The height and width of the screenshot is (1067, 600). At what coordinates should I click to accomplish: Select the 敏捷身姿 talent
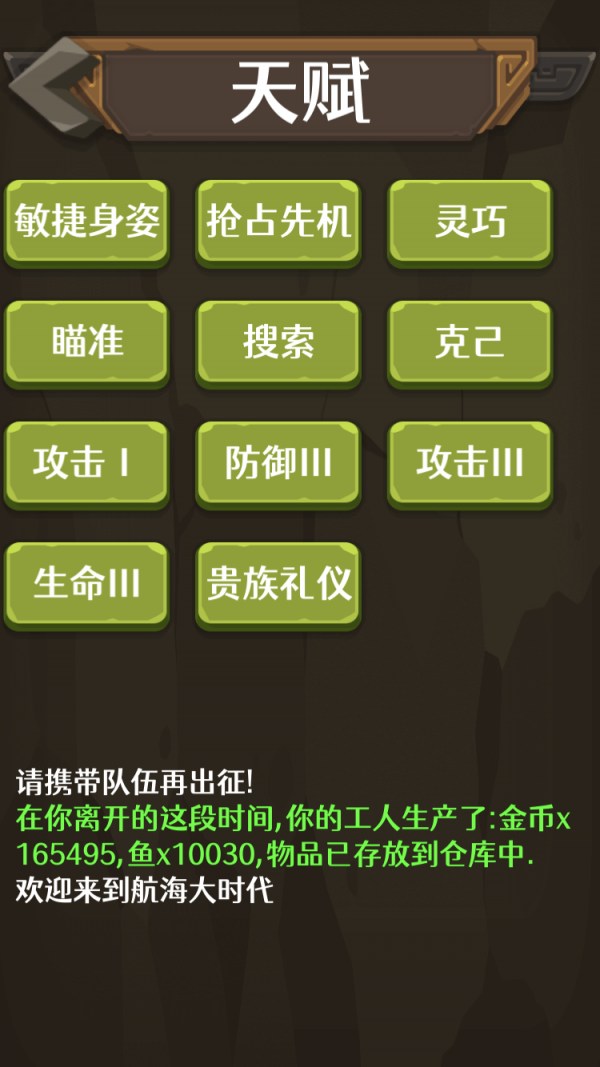[x=87, y=222]
